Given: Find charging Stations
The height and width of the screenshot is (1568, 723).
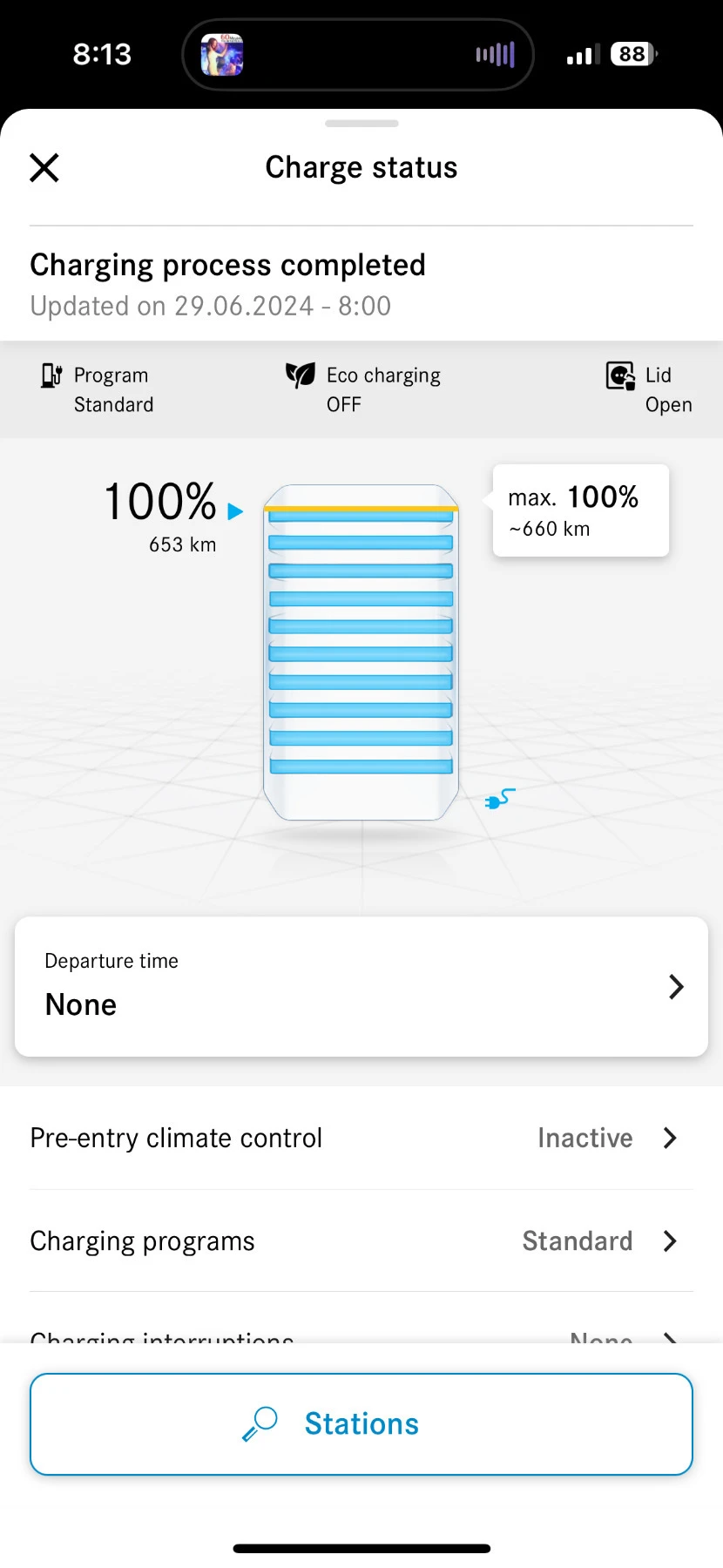Looking at the screenshot, I should (361, 1423).
